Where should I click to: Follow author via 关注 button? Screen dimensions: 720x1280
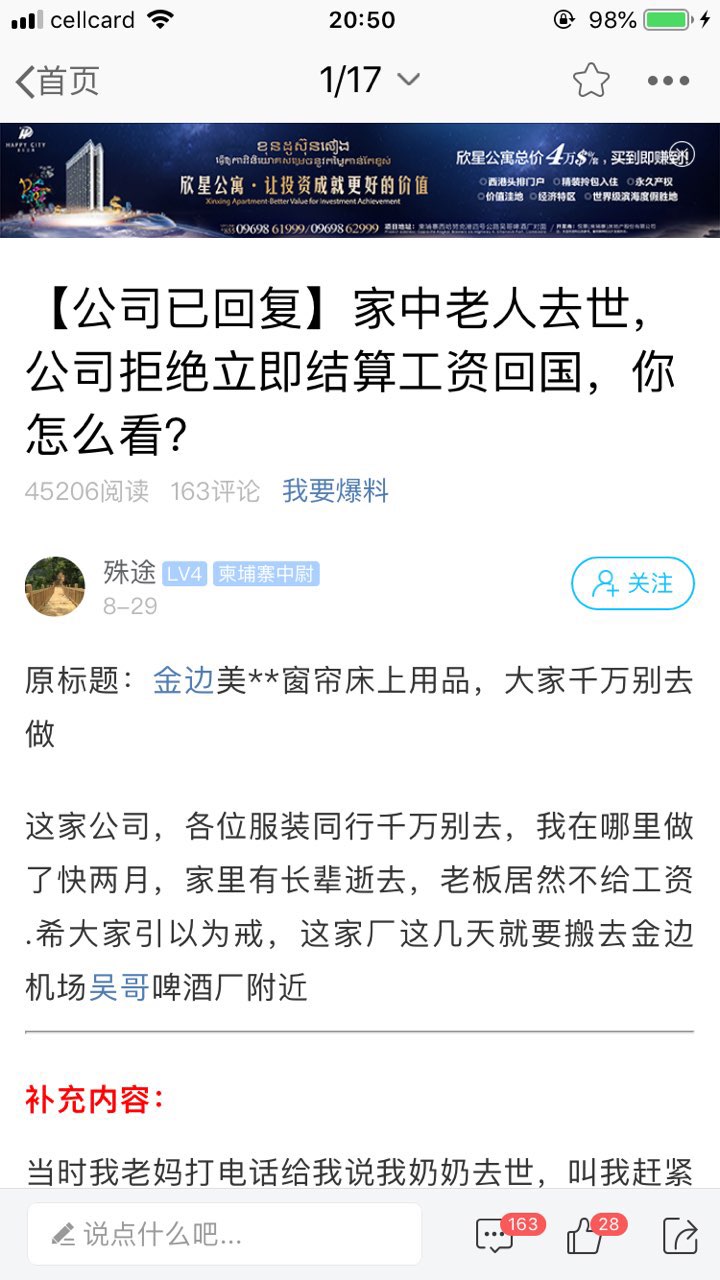632,583
